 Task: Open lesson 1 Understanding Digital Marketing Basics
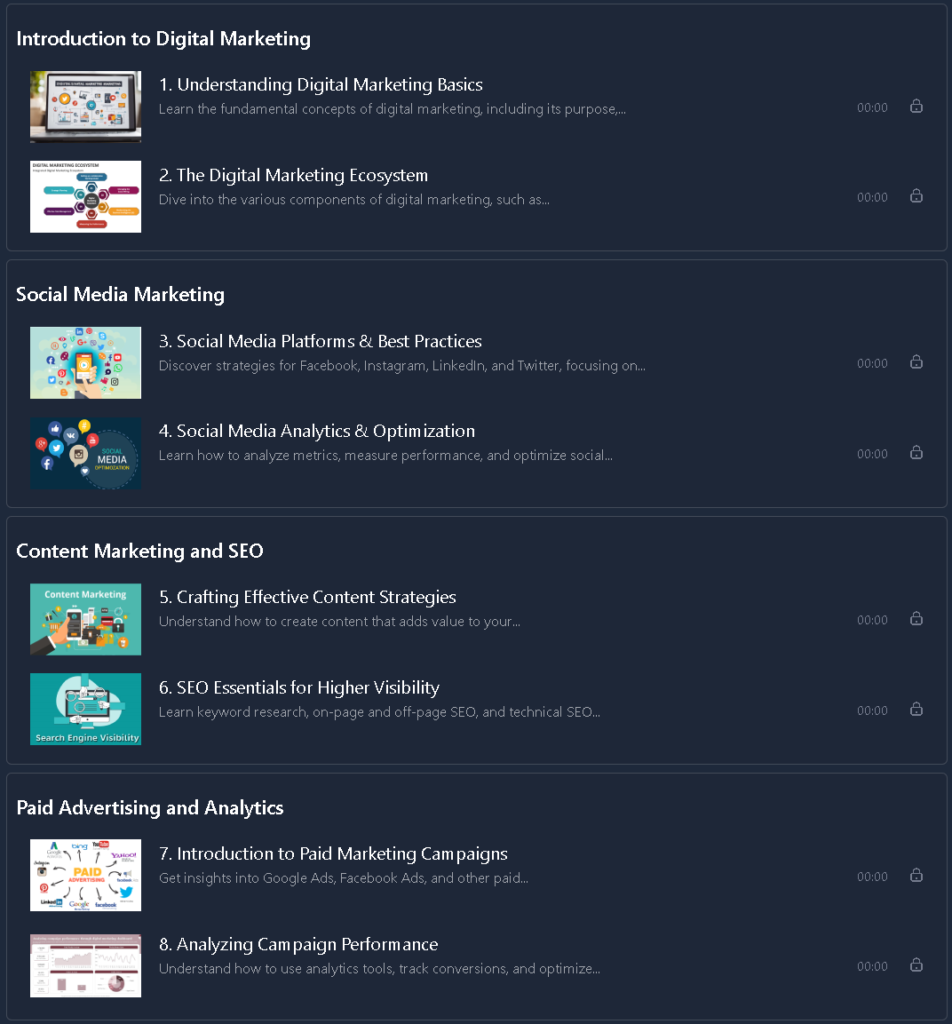pyautogui.click(x=320, y=85)
